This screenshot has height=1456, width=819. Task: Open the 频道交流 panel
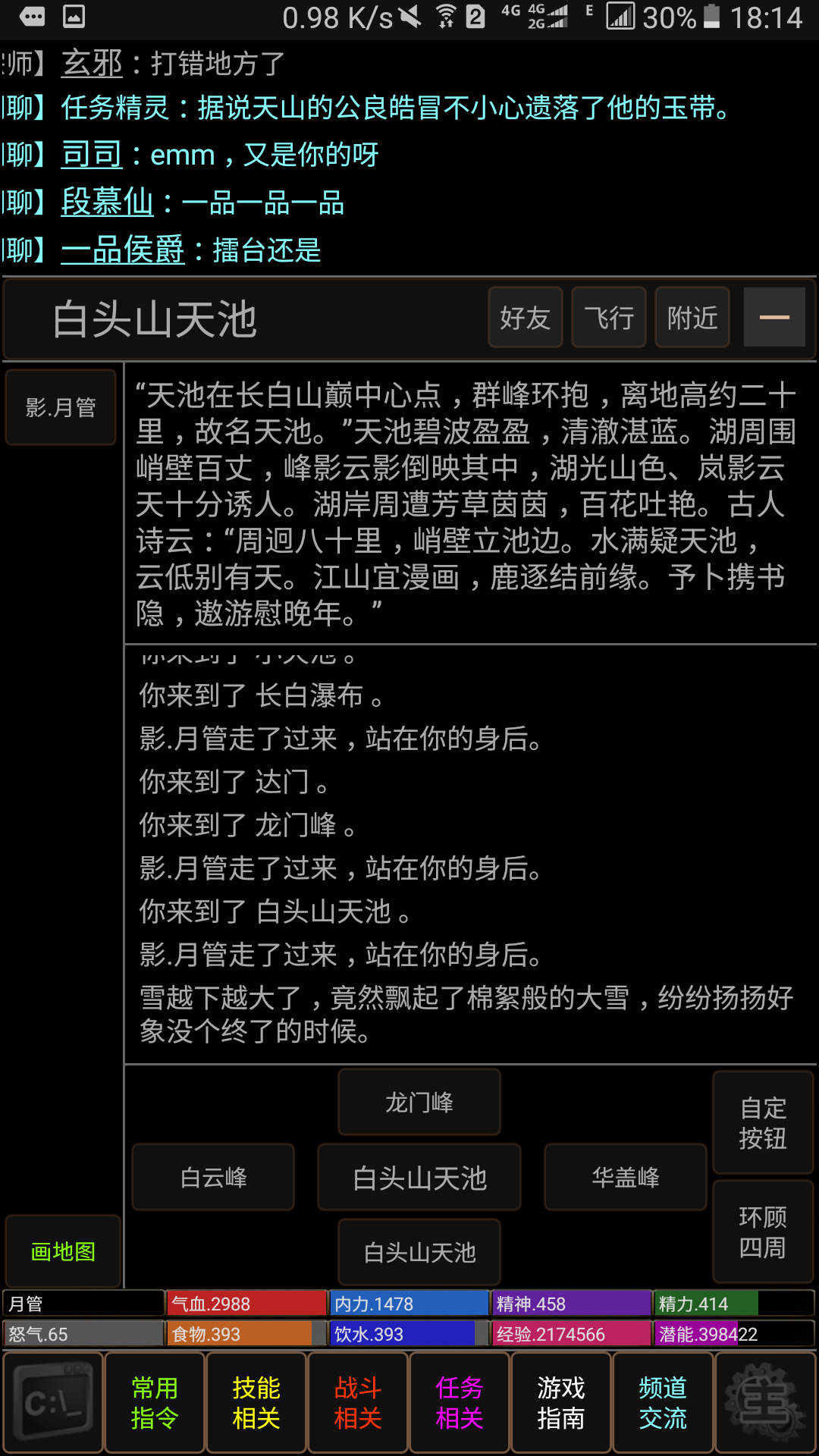[663, 1401]
